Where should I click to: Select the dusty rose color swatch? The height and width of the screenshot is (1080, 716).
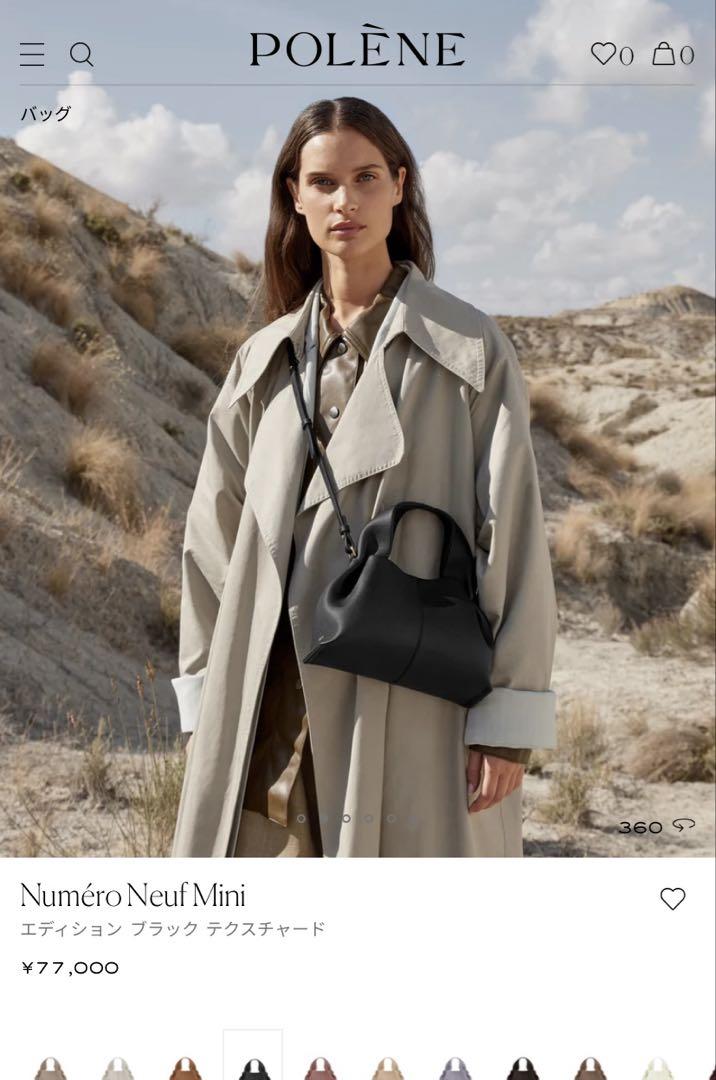point(320,1068)
